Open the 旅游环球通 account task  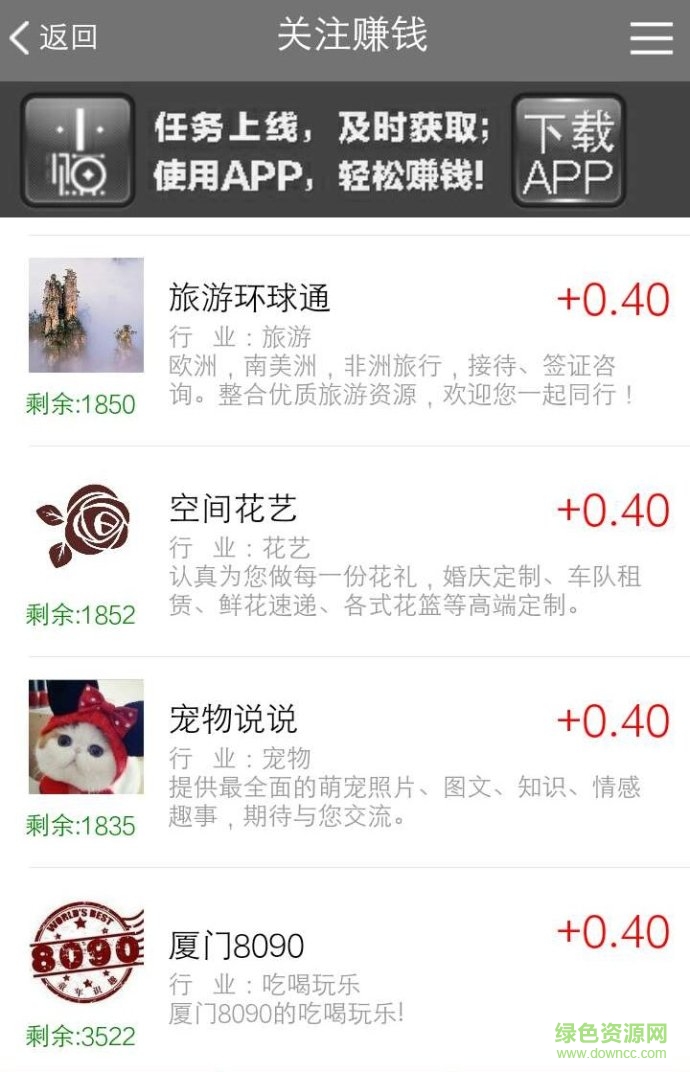[x=250, y=298]
